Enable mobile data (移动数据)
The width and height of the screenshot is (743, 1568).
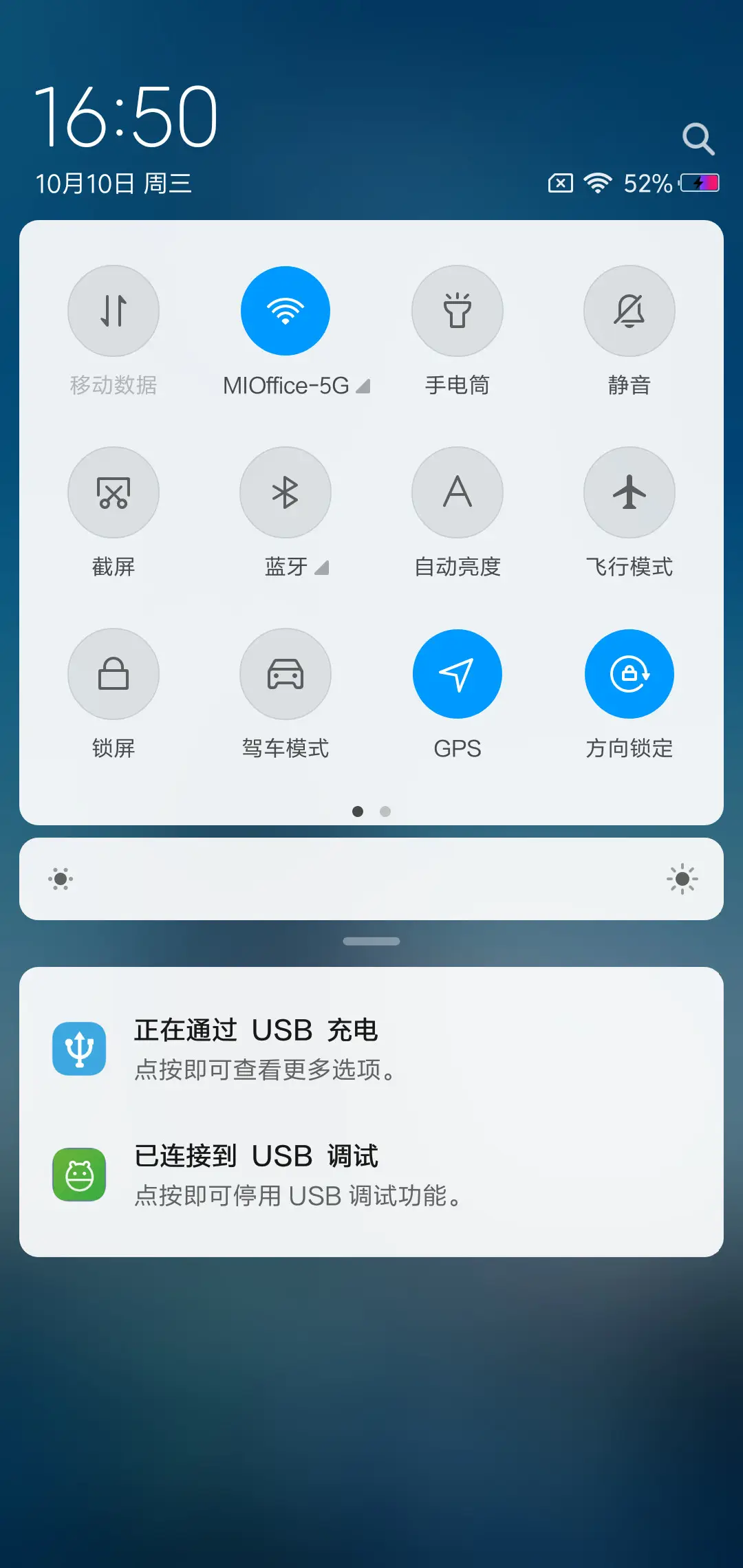click(114, 311)
